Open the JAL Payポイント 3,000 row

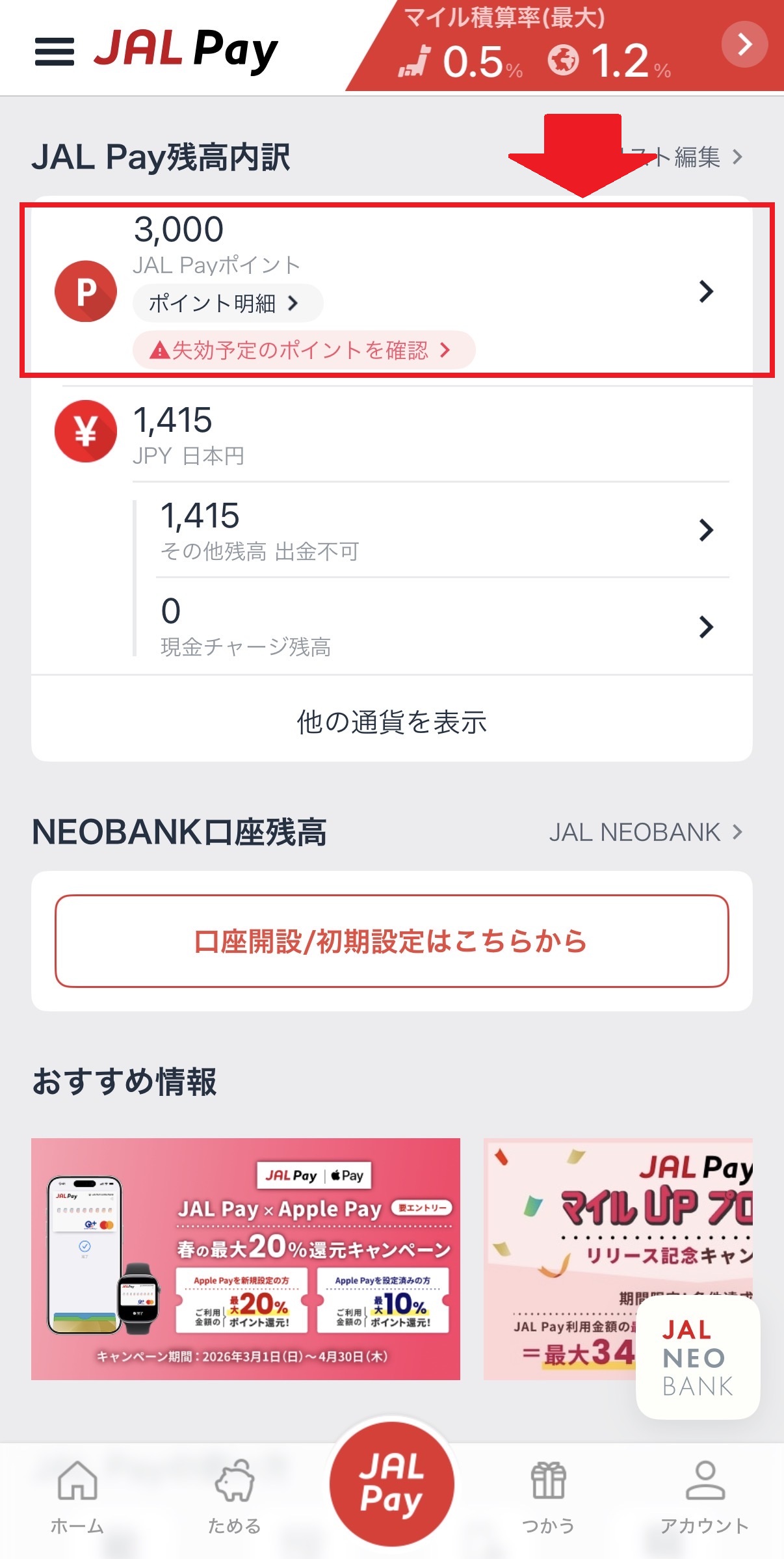pos(706,291)
